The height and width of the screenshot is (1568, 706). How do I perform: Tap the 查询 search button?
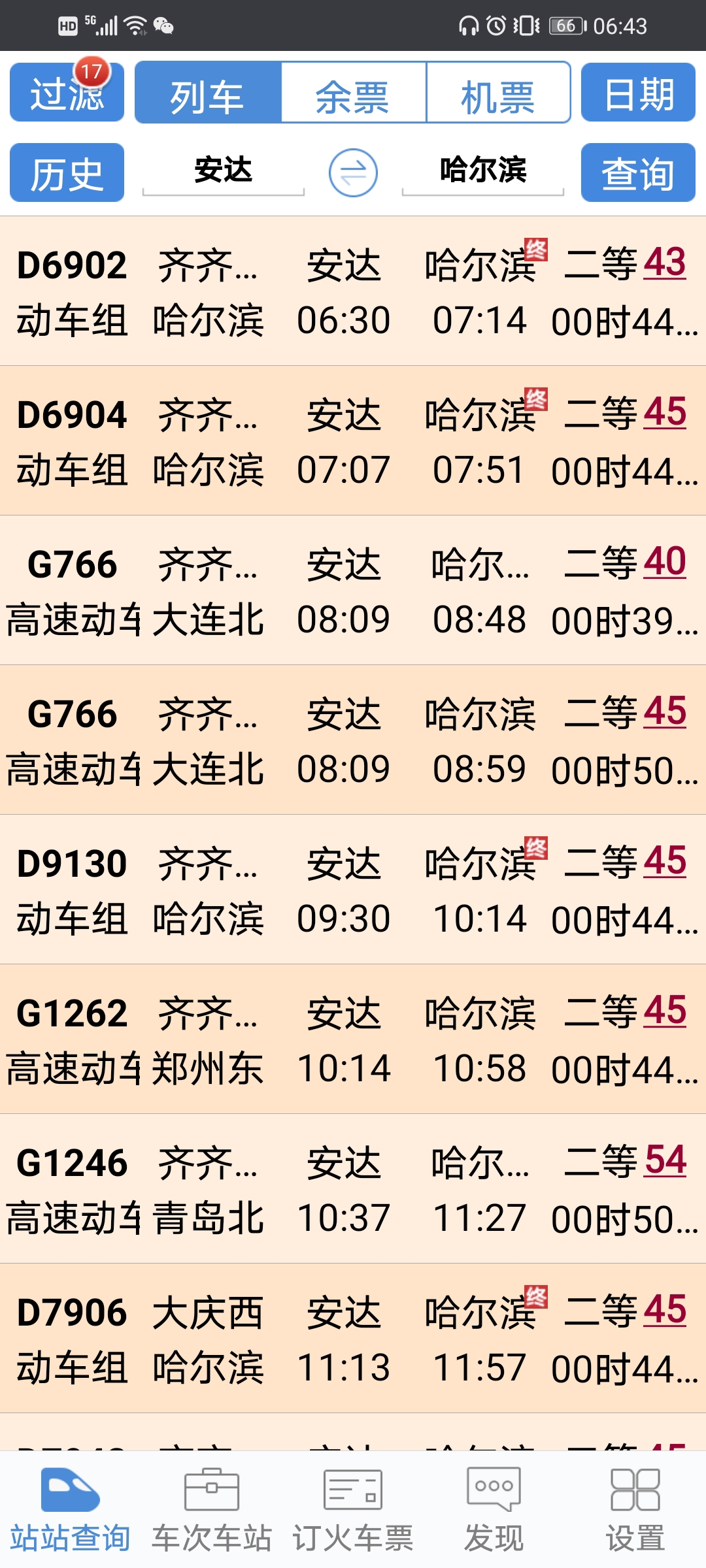pos(638,172)
